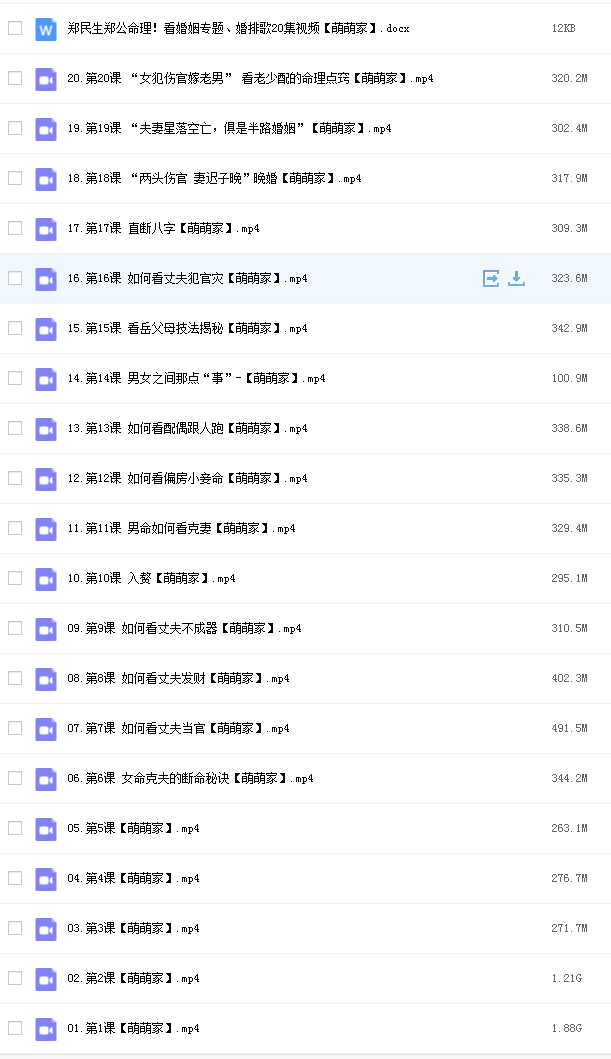
Task: Open 10.第10课 入赘 video
Action: pyautogui.click(x=151, y=578)
